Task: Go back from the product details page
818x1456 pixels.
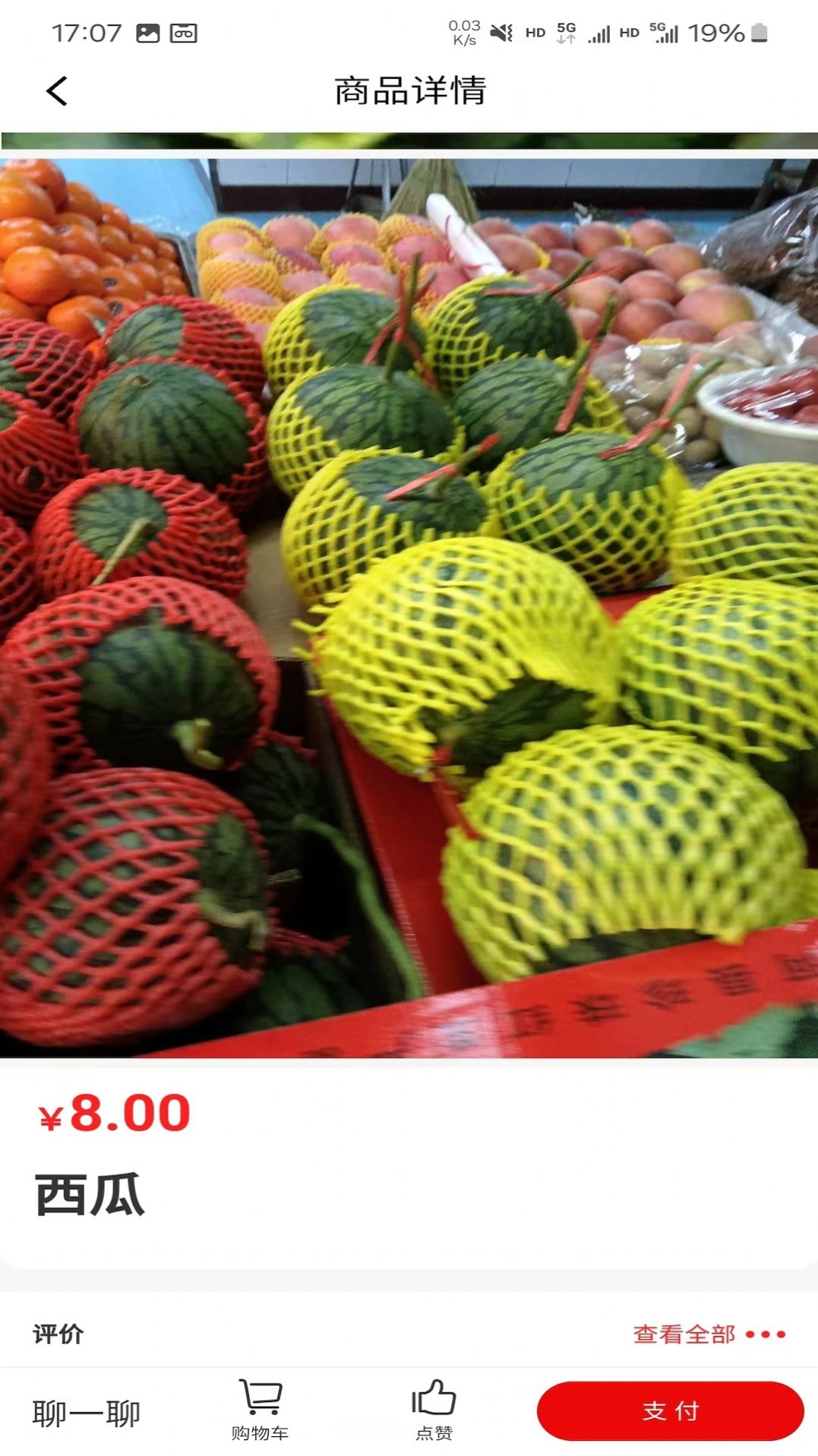Action: point(57,91)
